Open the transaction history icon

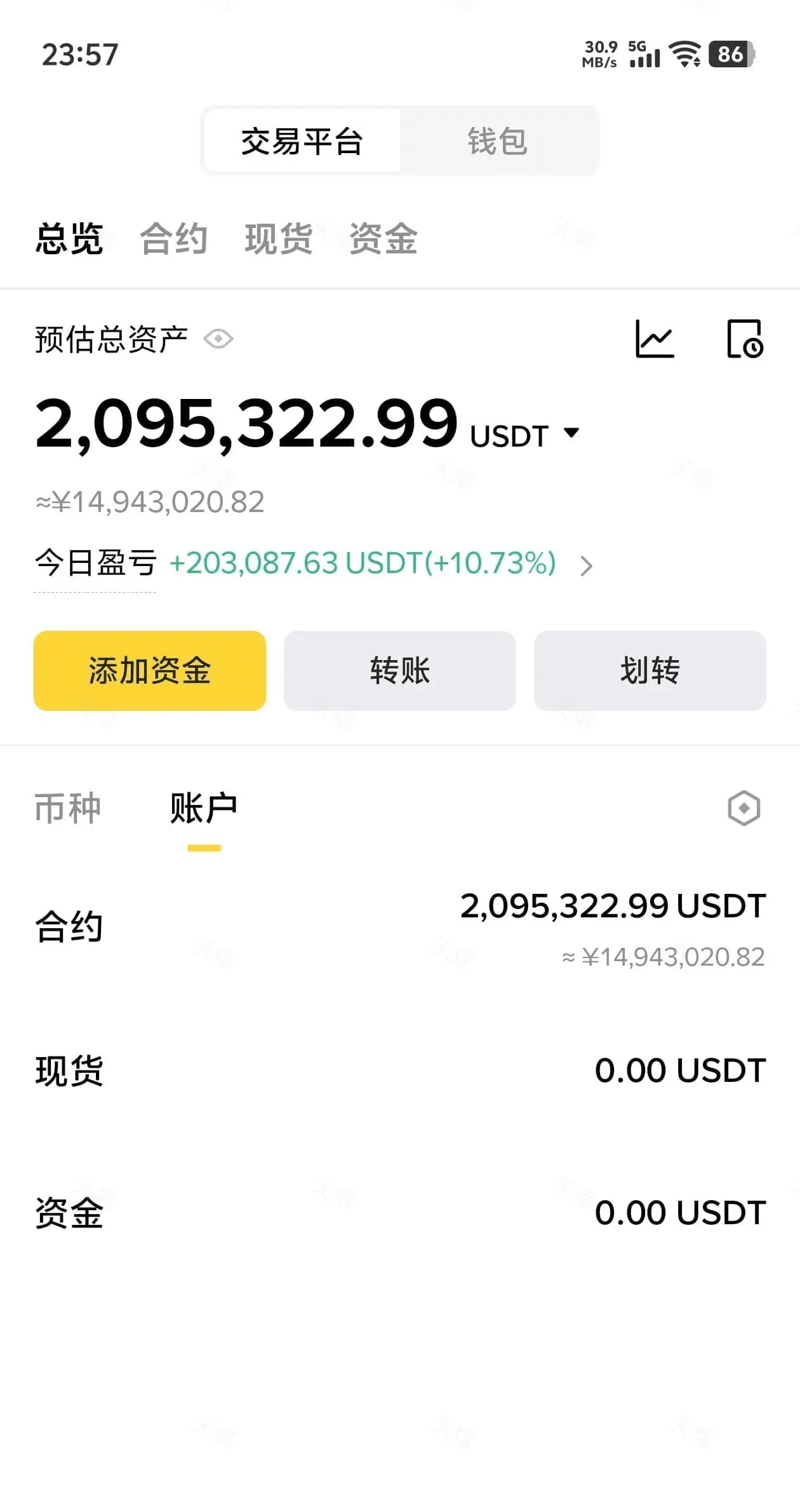(745, 339)
